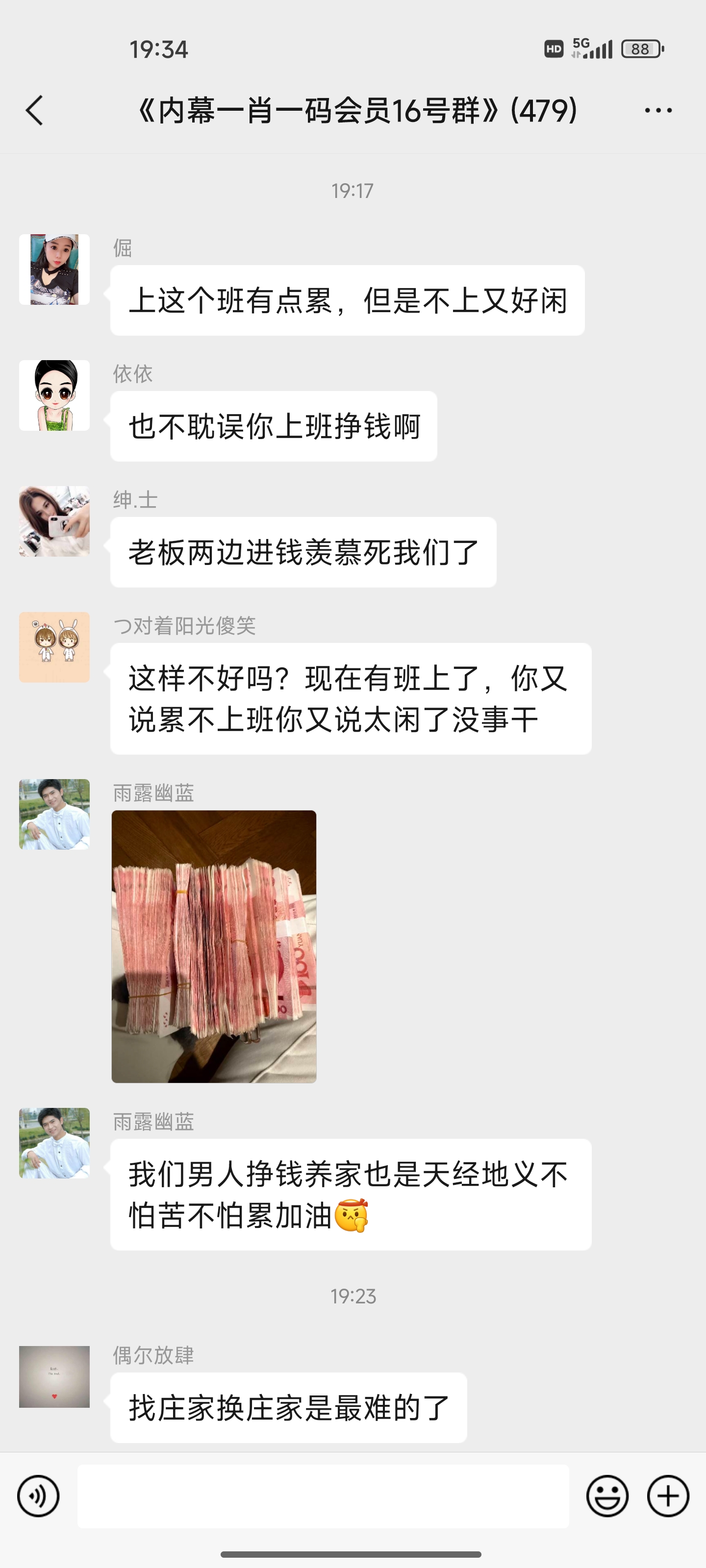
Task: Tap the message text field
Action: click(x=323, y=1496)
